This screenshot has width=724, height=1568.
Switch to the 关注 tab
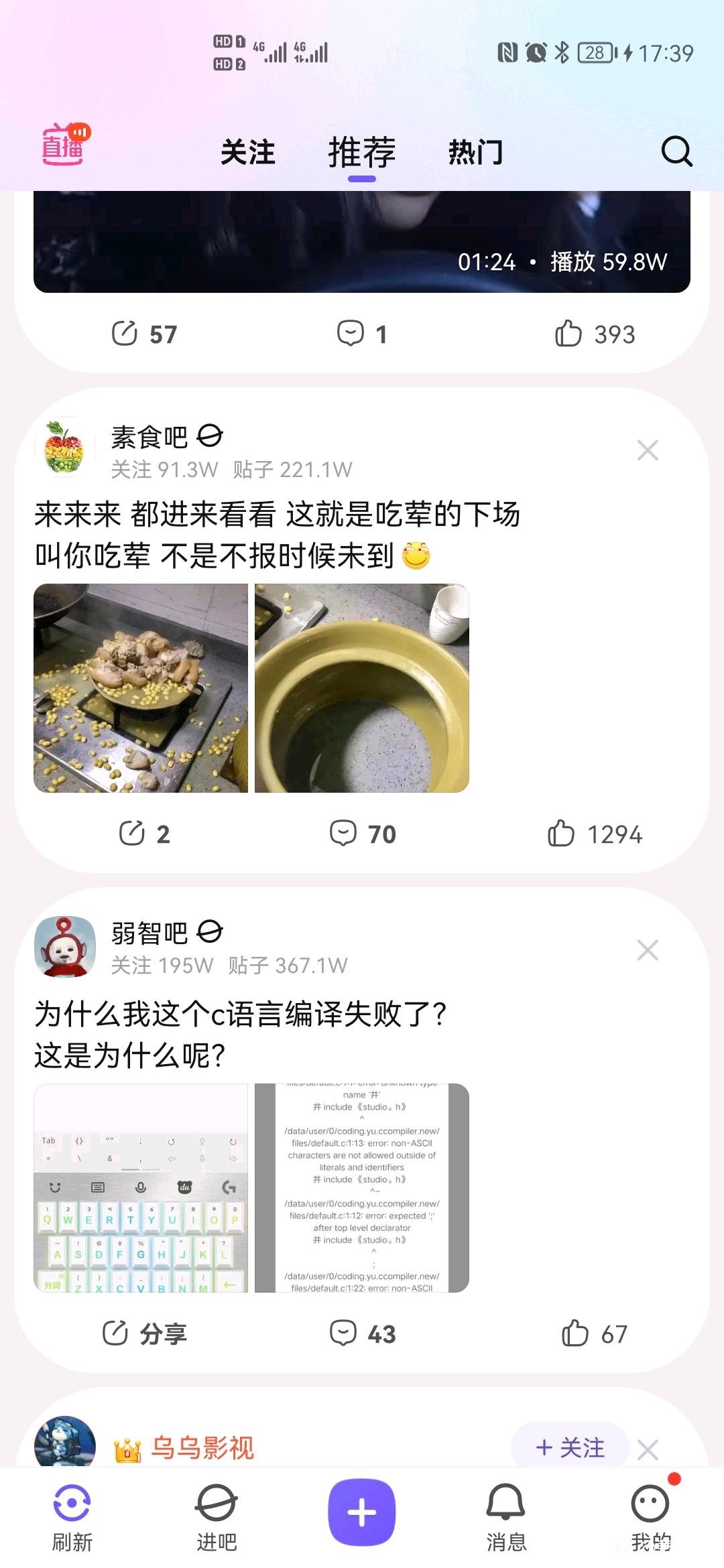(248, 152)
